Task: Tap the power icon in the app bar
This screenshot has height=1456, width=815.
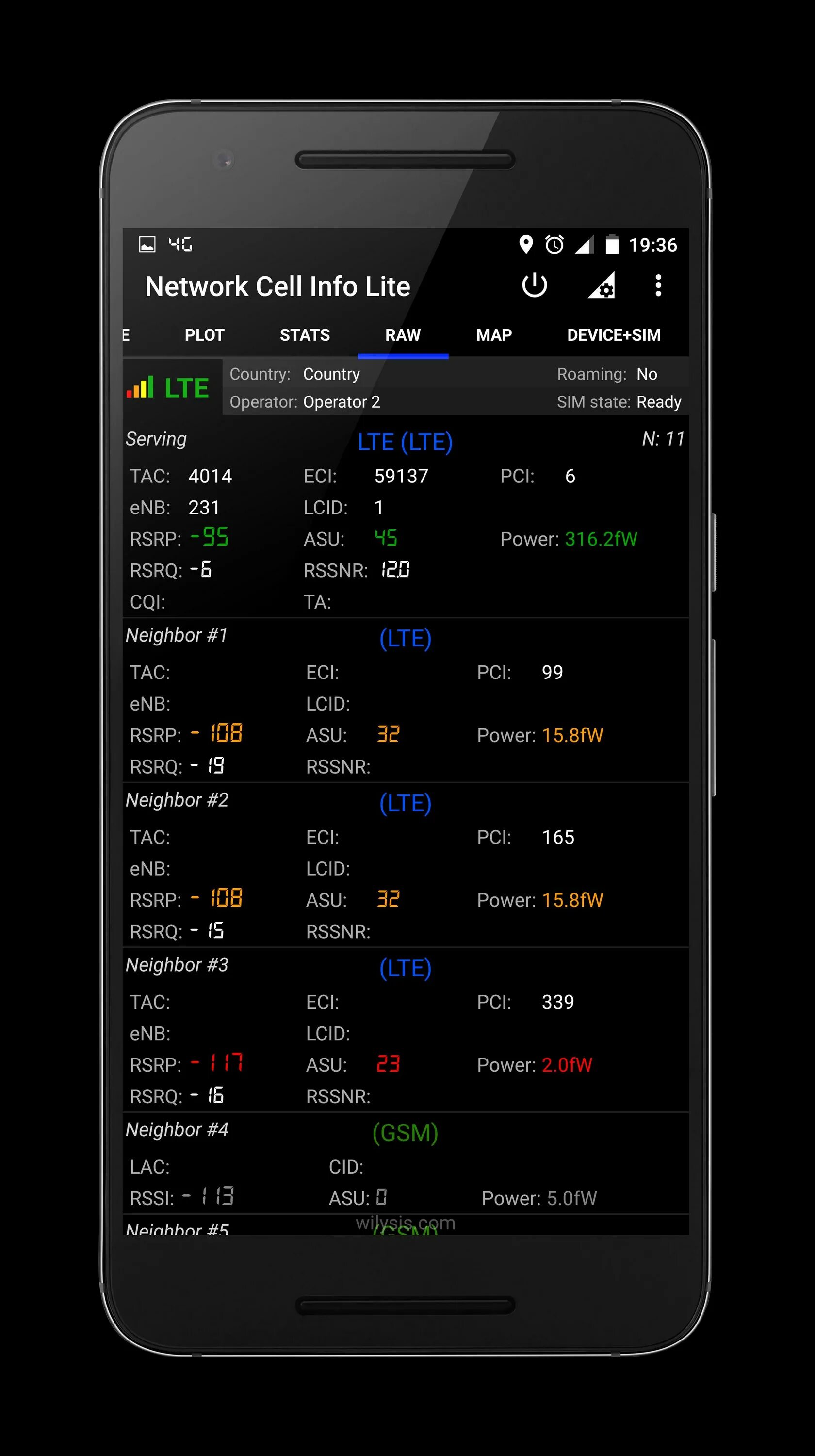Action: point(534,285)
